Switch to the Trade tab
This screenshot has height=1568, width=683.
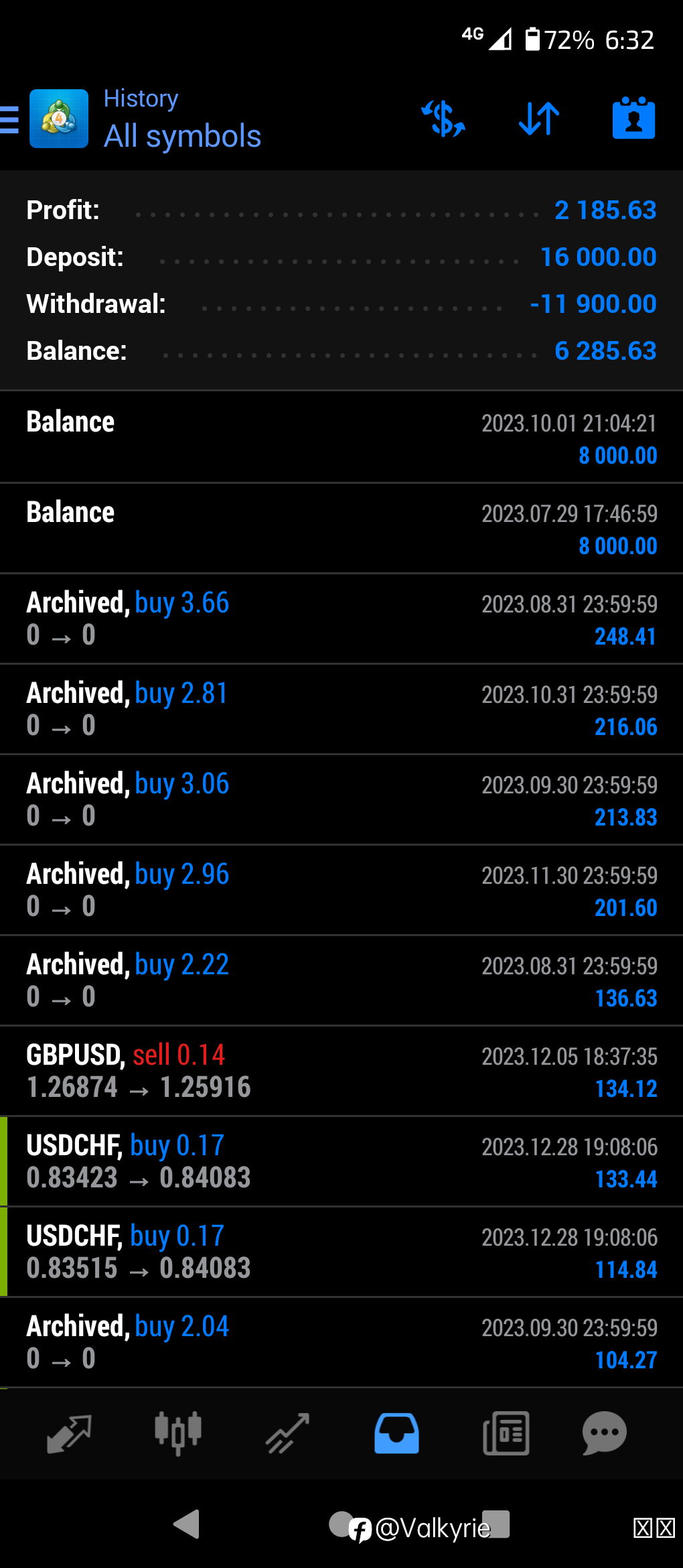click(x=287, y=1434)
